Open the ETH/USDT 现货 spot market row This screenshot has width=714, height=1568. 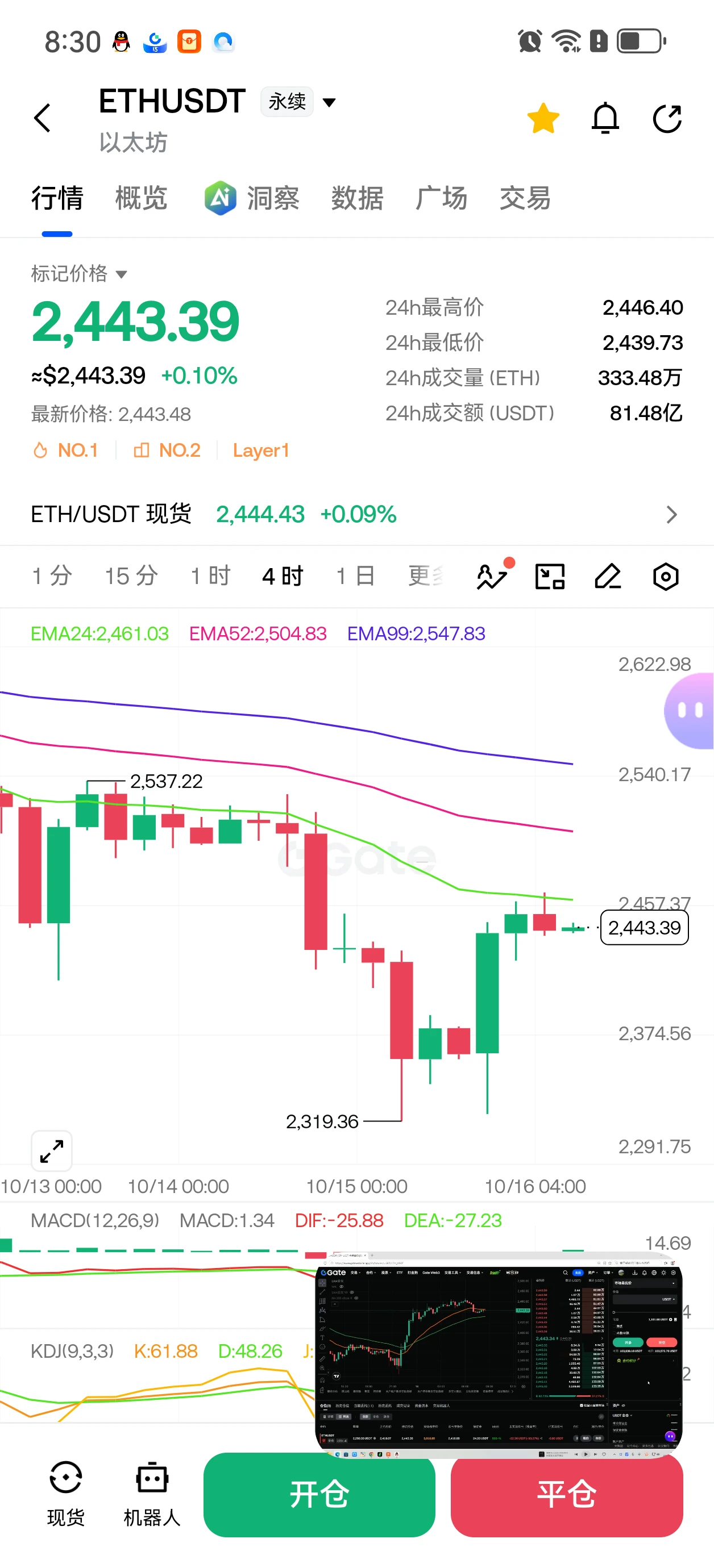coord(357,514)
